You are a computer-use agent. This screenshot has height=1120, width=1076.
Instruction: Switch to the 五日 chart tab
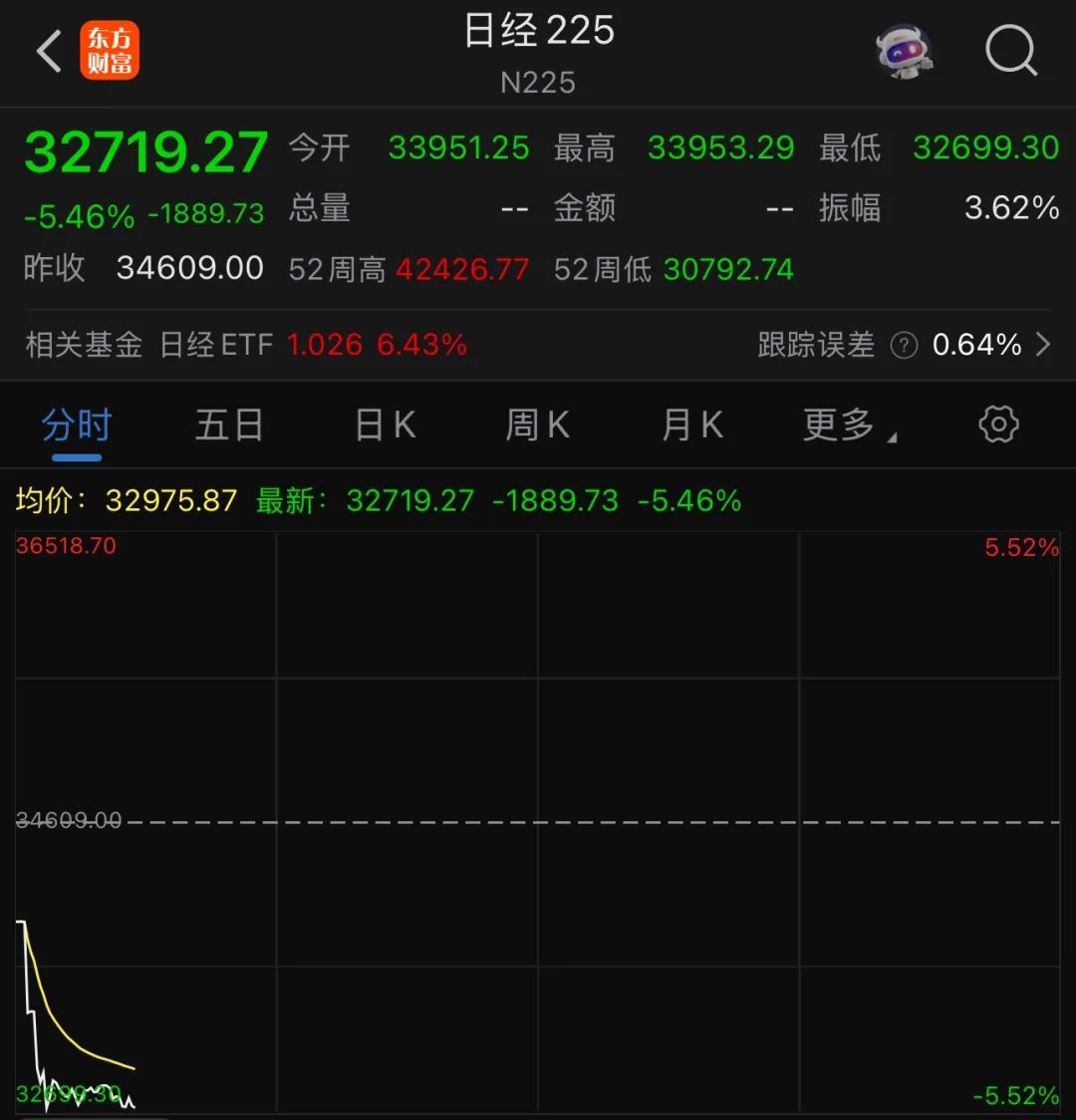[x=229, y=426]
